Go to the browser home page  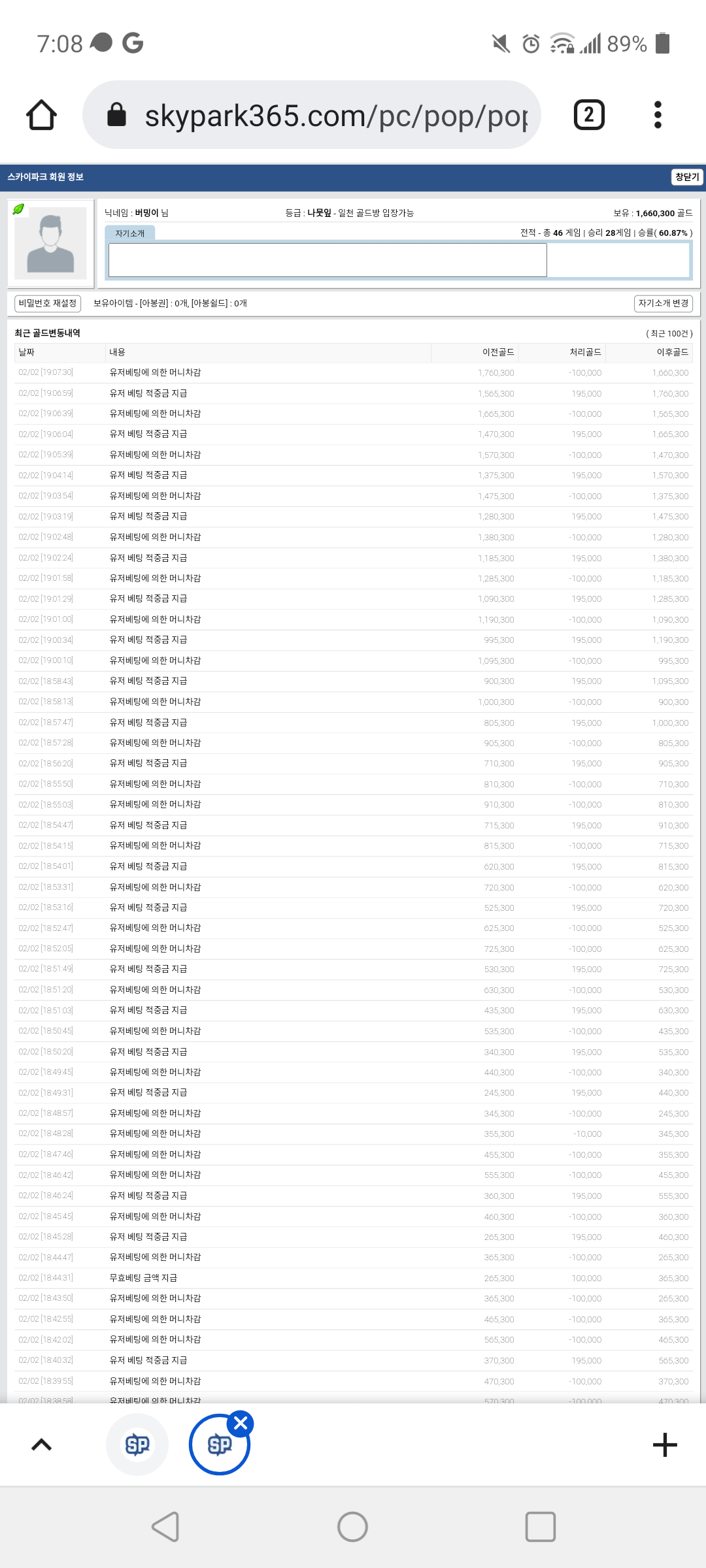pos(41,115)
